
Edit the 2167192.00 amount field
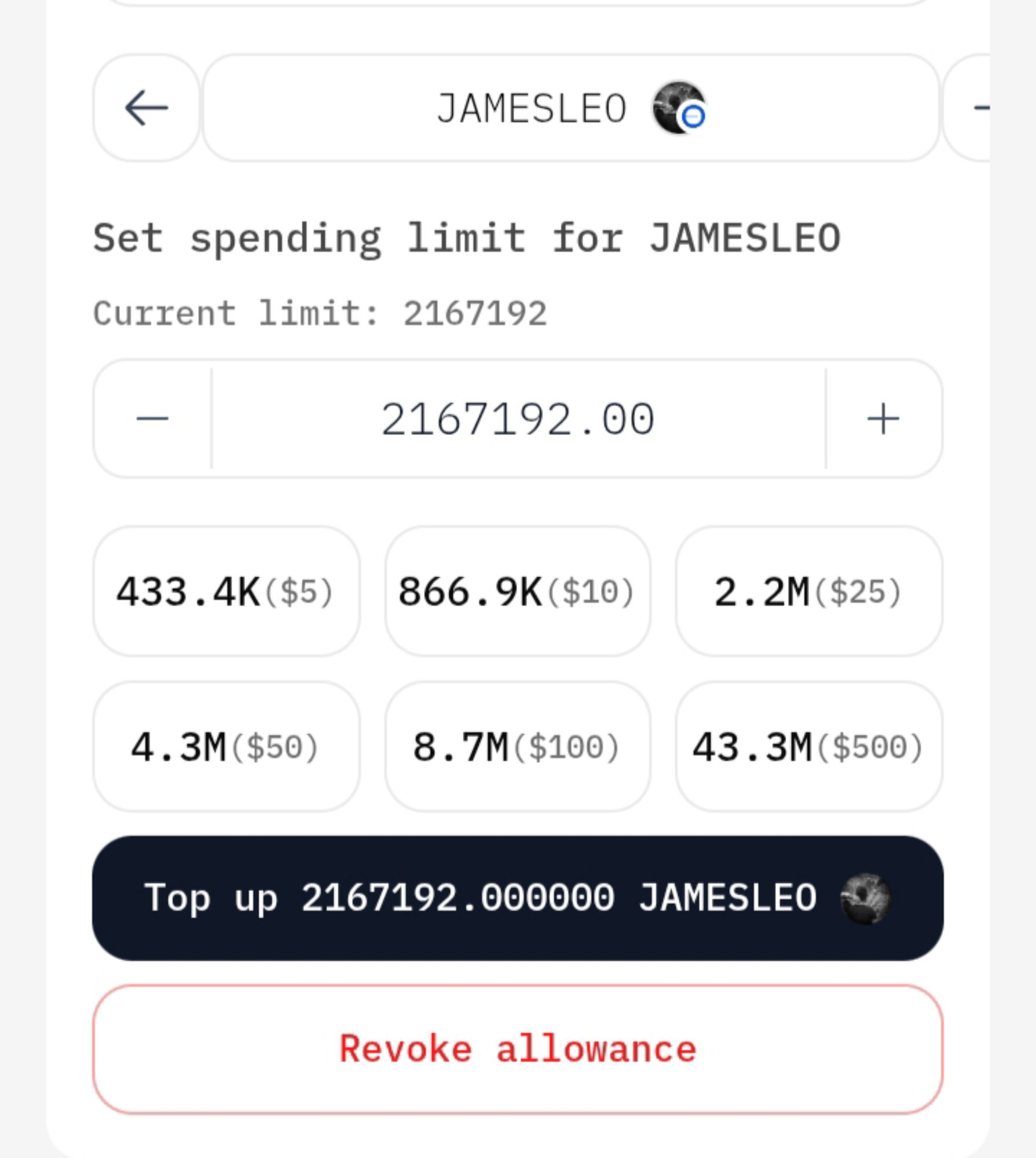518,419
